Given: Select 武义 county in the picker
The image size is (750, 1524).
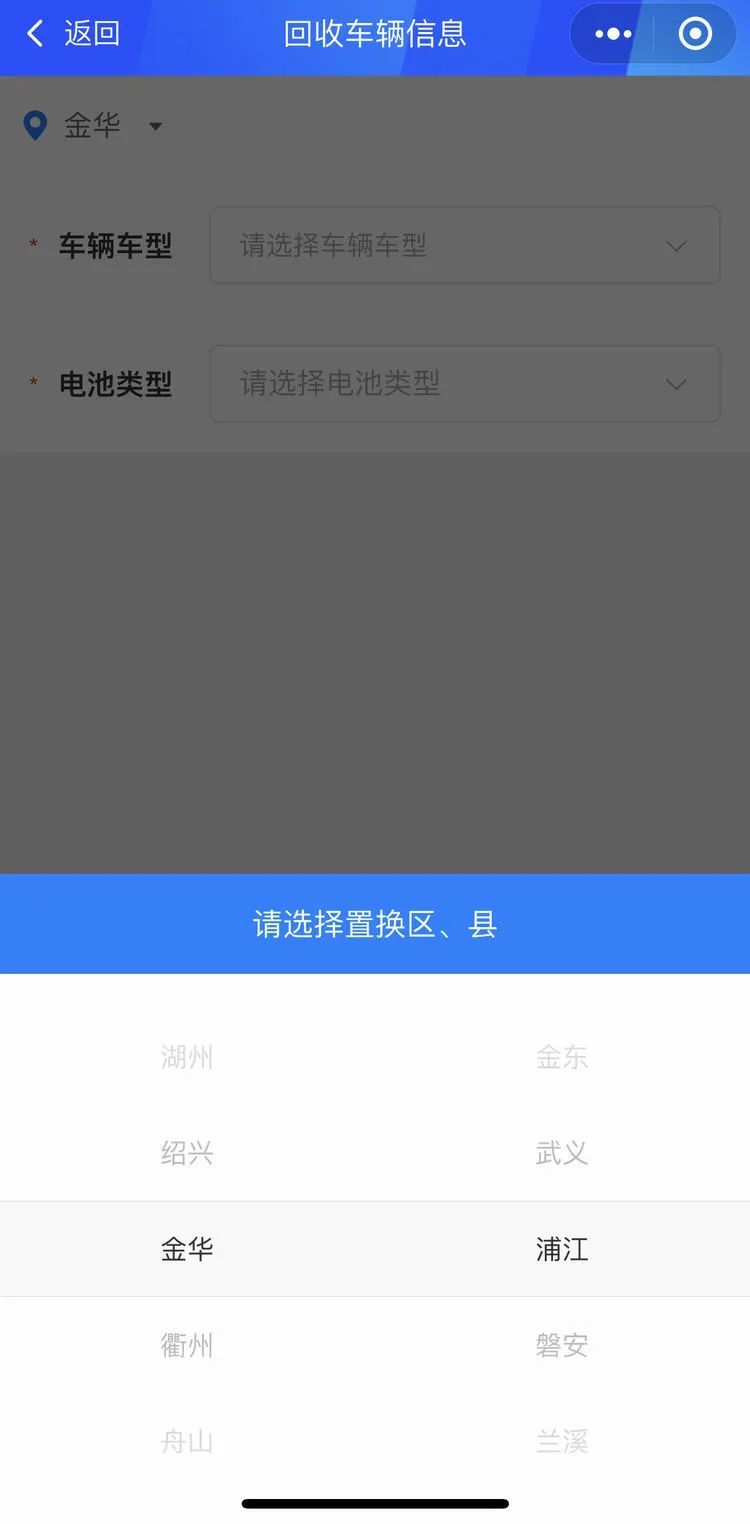Looking at the screenshot, I should [562, 1153].
